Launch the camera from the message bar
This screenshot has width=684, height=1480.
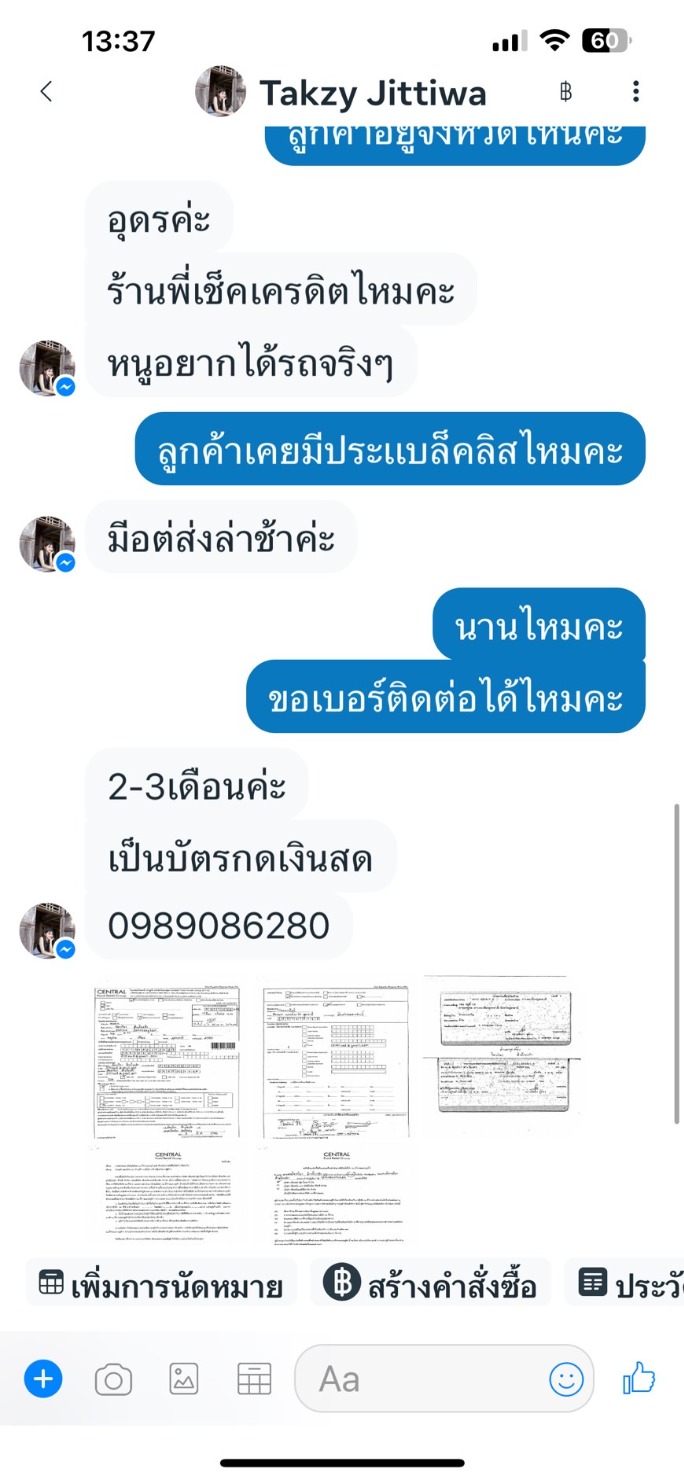113,1381
